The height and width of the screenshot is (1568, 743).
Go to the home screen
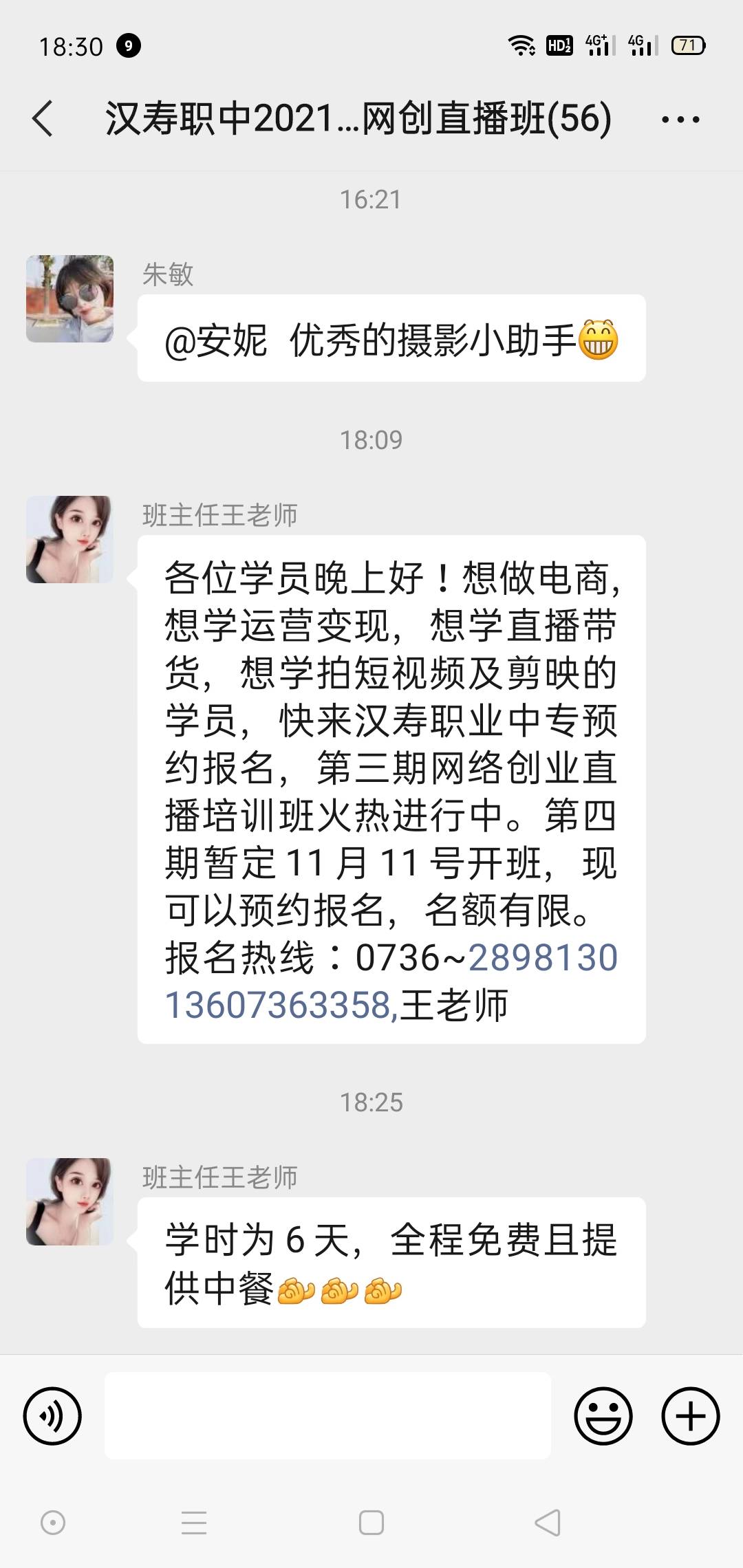pyautogui.click(x=371, y=1523)
